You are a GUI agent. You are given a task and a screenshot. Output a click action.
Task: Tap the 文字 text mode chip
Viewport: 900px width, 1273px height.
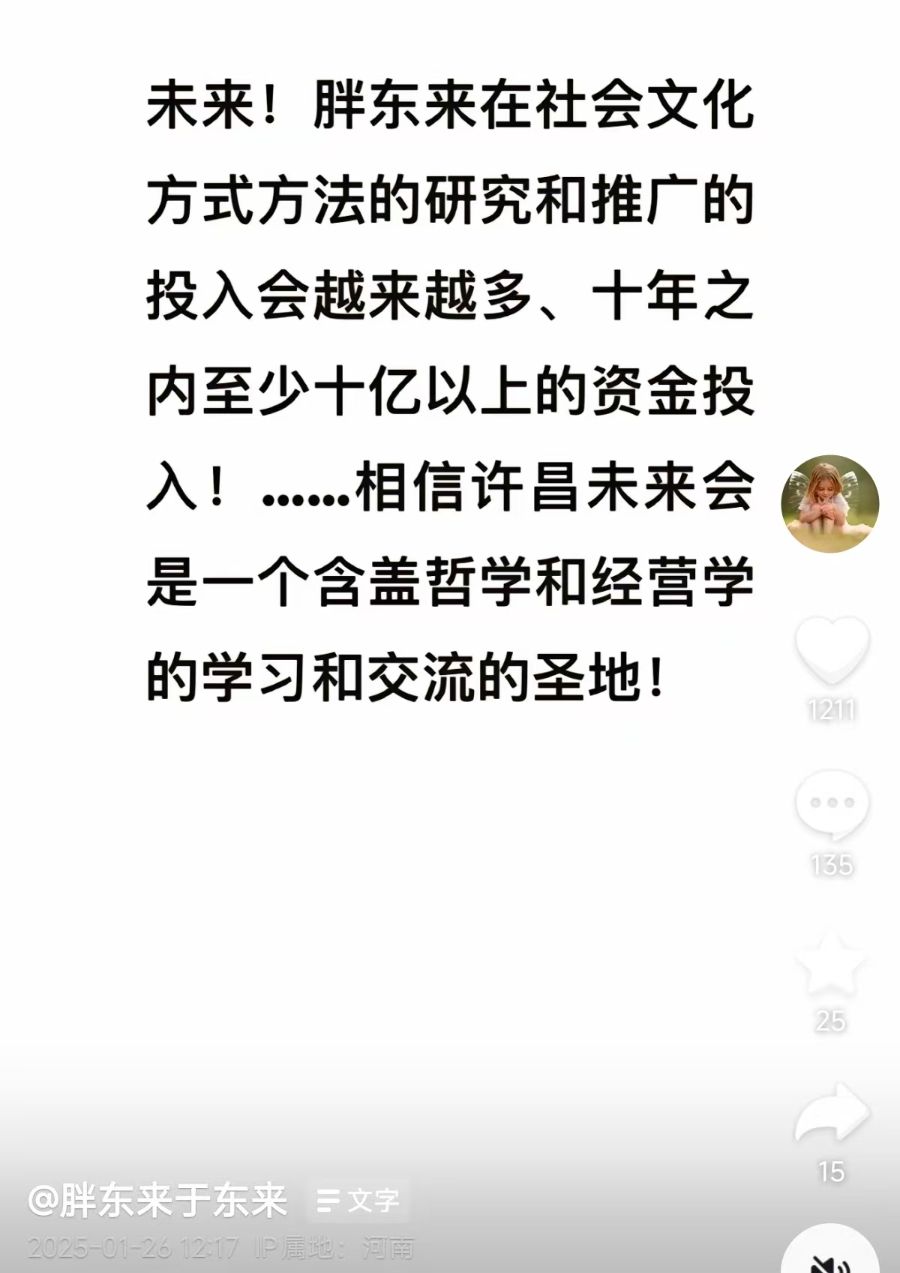tap(358, 1200)
